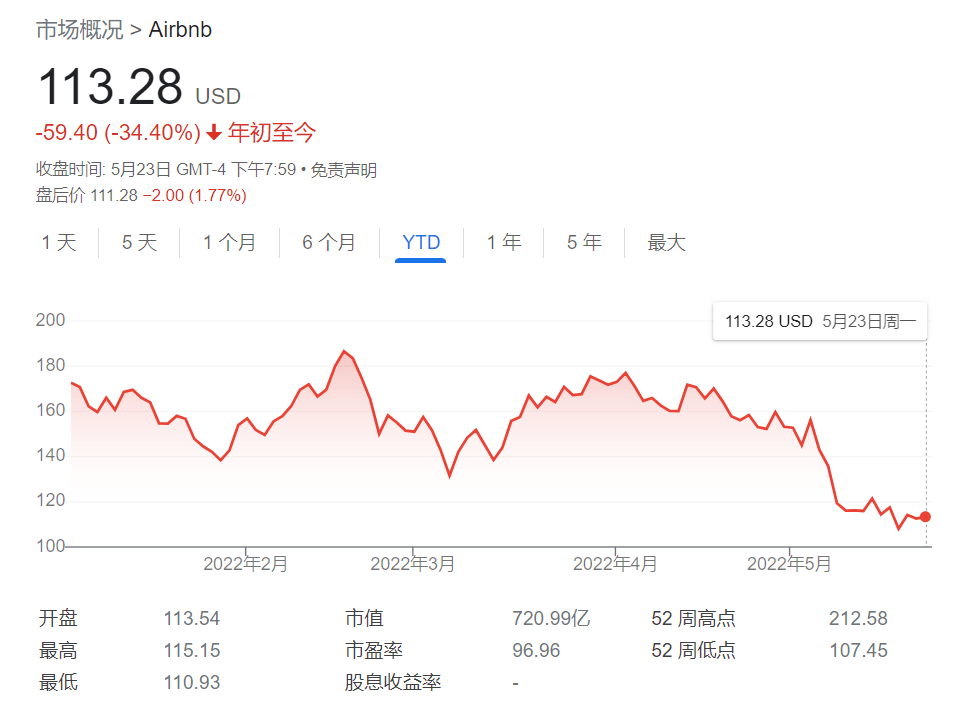Screen dimensions: 970x708
Task: Tap the YTD range tab
Action: tap(421, 243)
